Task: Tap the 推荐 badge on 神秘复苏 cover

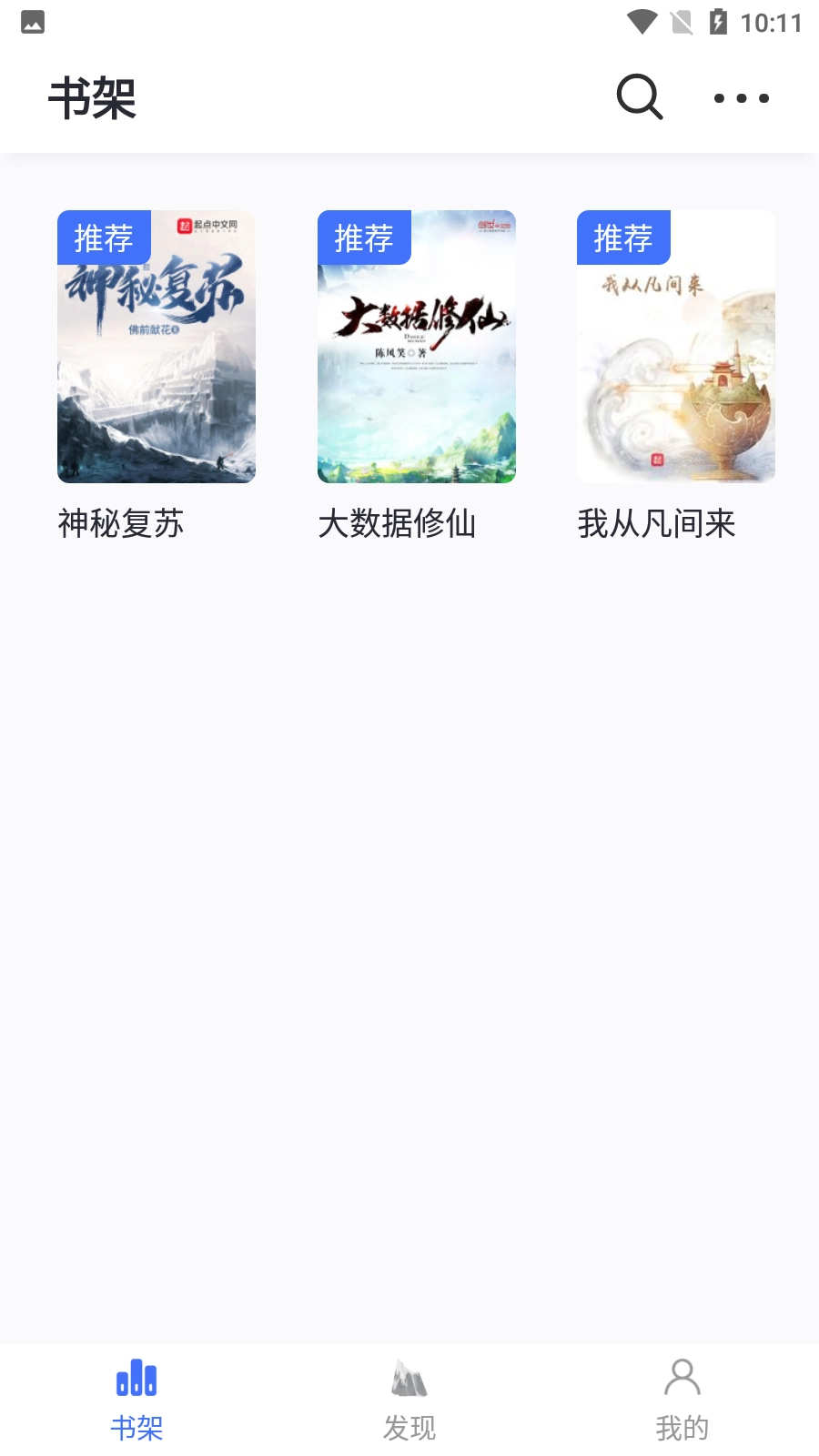Action: point(104,238)
